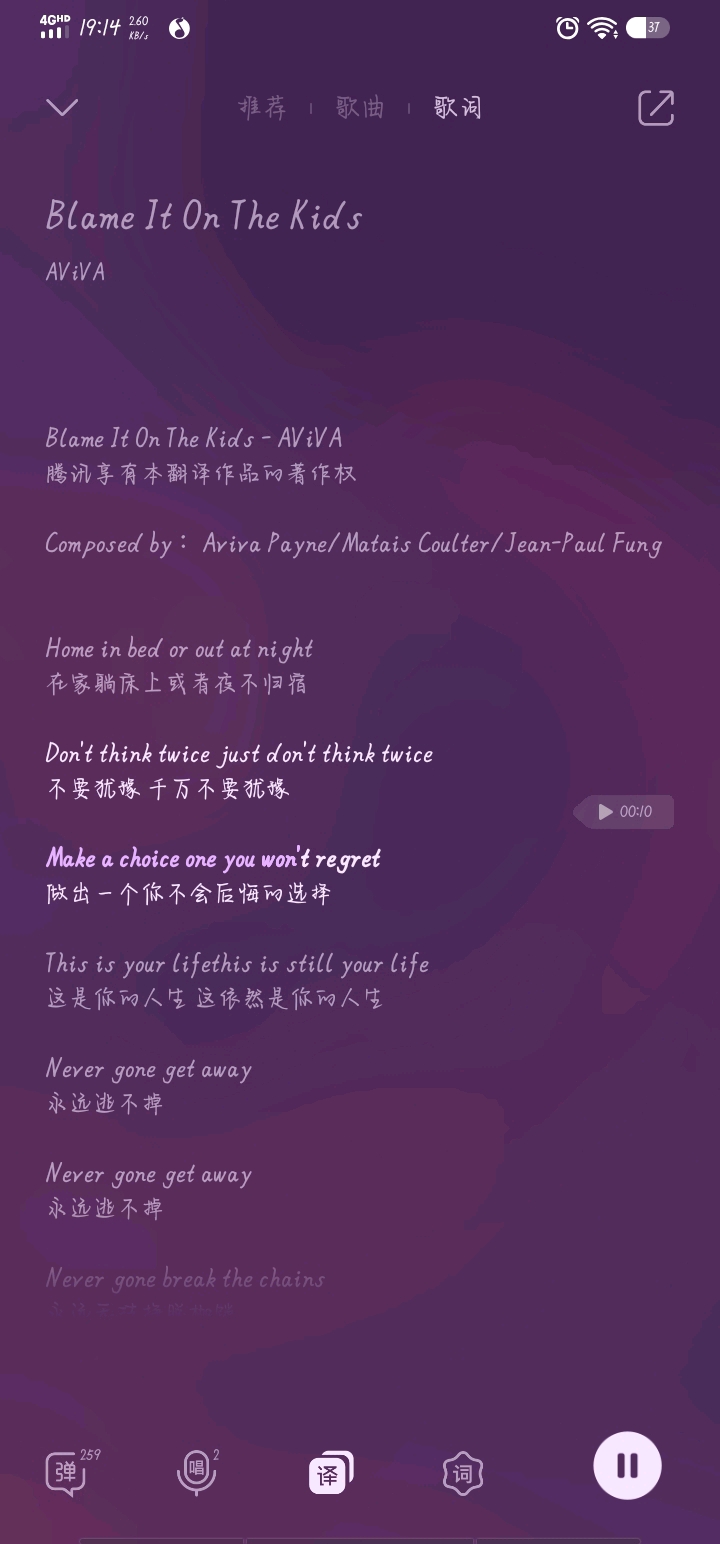720x1544 pixels.
Task: Collapse the player with the down chevron
Action: pos(62,107)
